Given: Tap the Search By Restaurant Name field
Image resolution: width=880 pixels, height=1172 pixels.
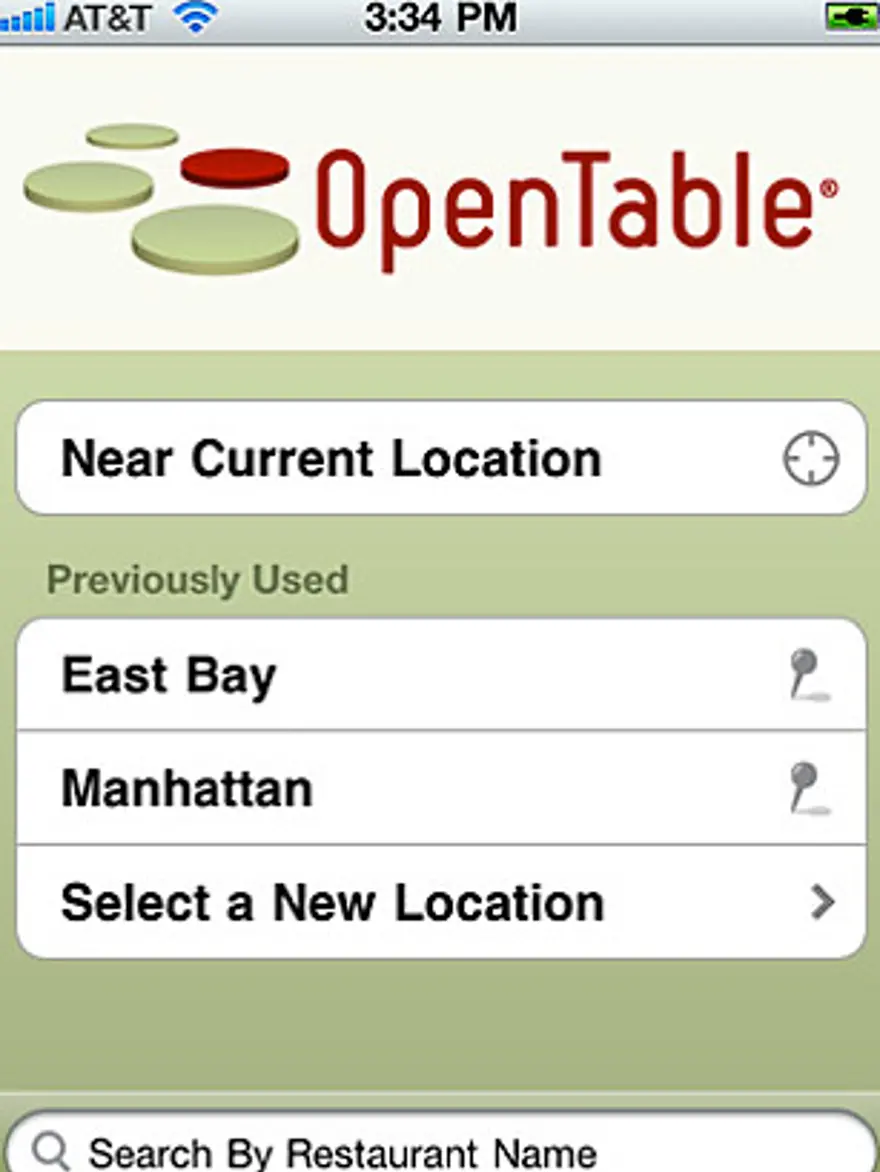Looking at the screenshot, I should (440, 1150).
